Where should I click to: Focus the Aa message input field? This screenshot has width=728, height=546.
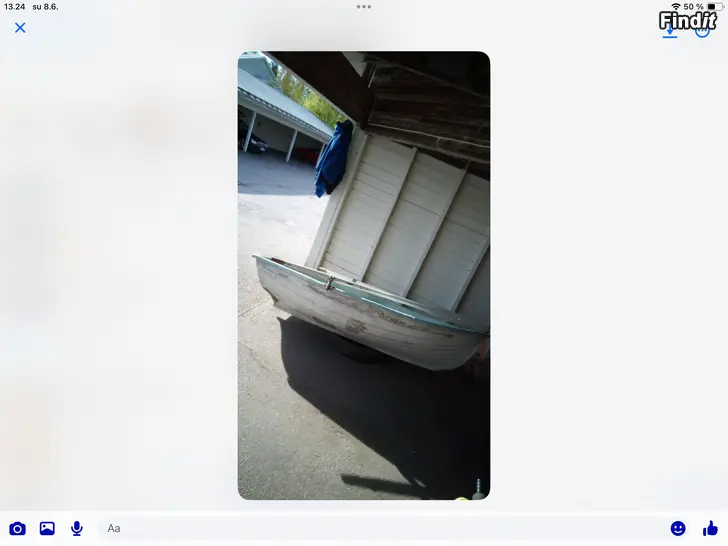click(380, 528)
